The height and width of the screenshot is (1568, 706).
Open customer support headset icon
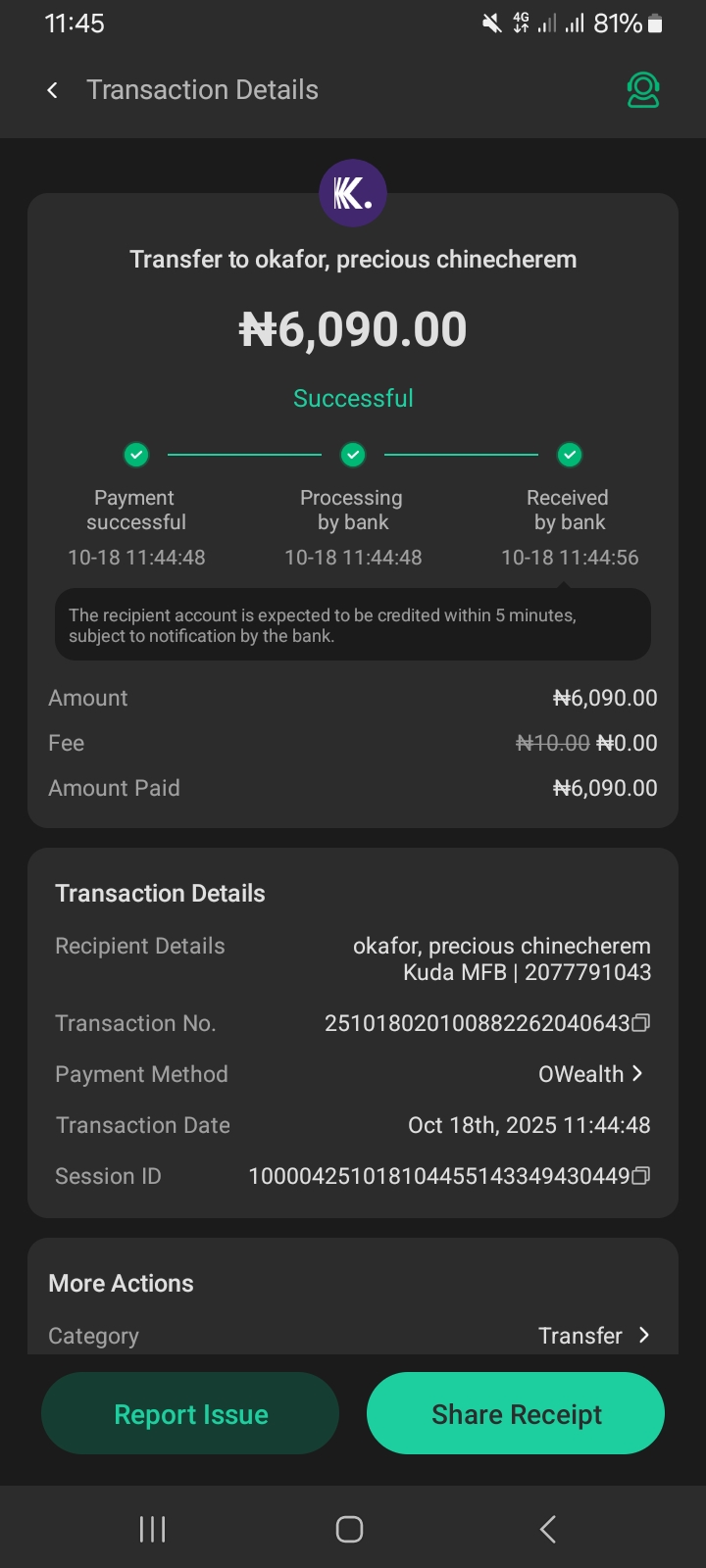pos(643,90)
